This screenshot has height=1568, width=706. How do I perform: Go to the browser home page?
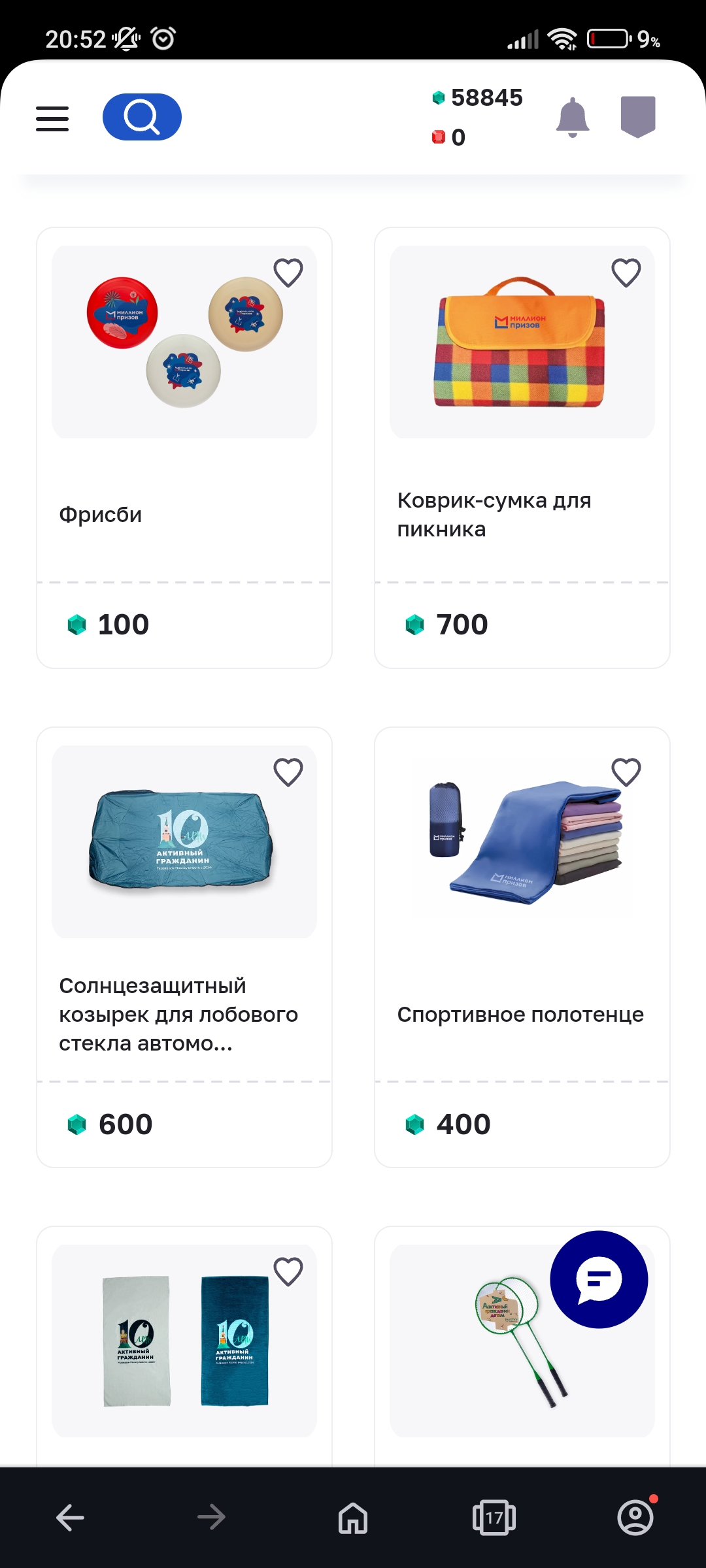tap(353, 1517)
